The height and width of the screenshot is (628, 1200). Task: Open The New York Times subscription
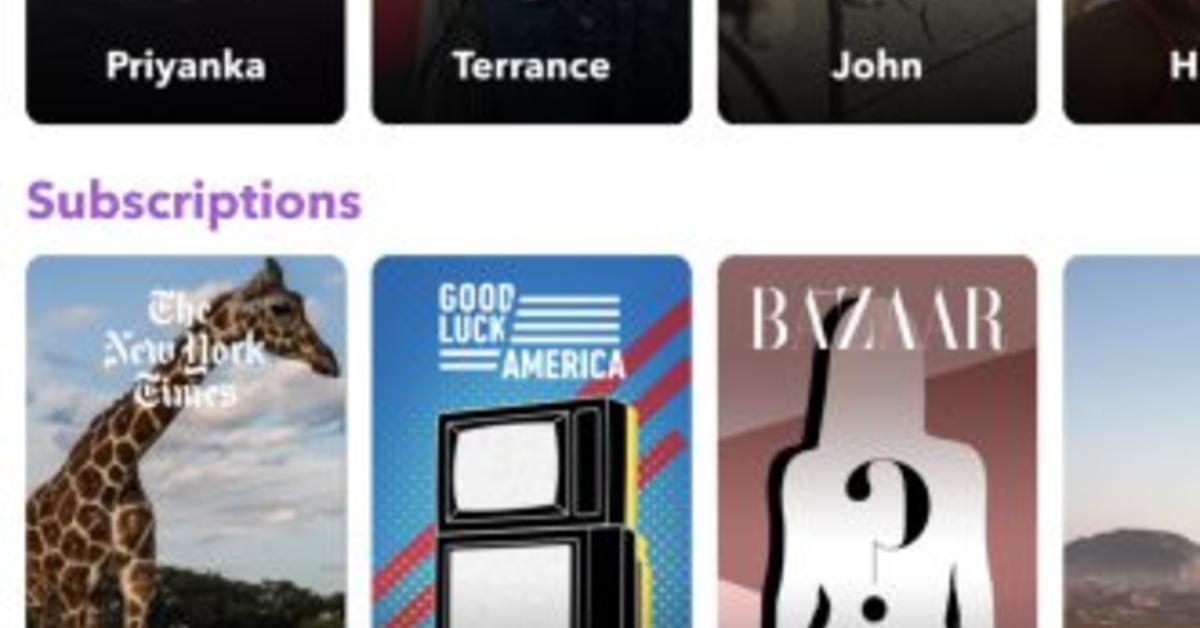pos(185,440)
